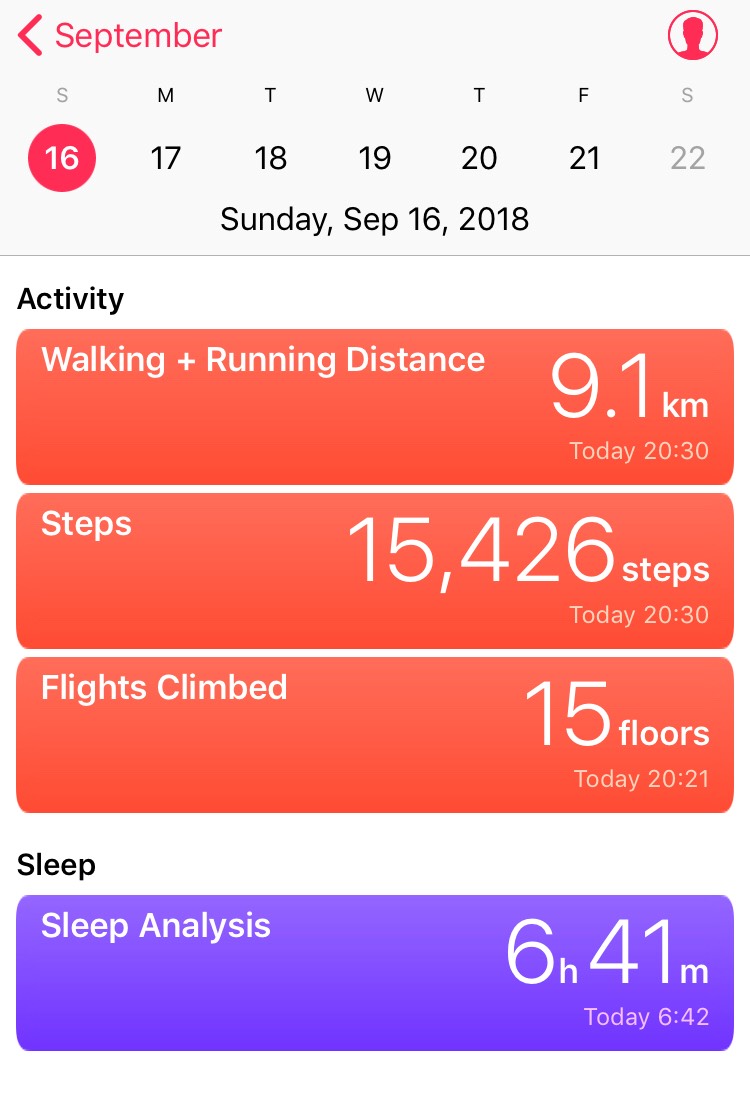Go back to the September calendar
The height and width of the screenshot is (1100, 750).
(x=120, y=36)
